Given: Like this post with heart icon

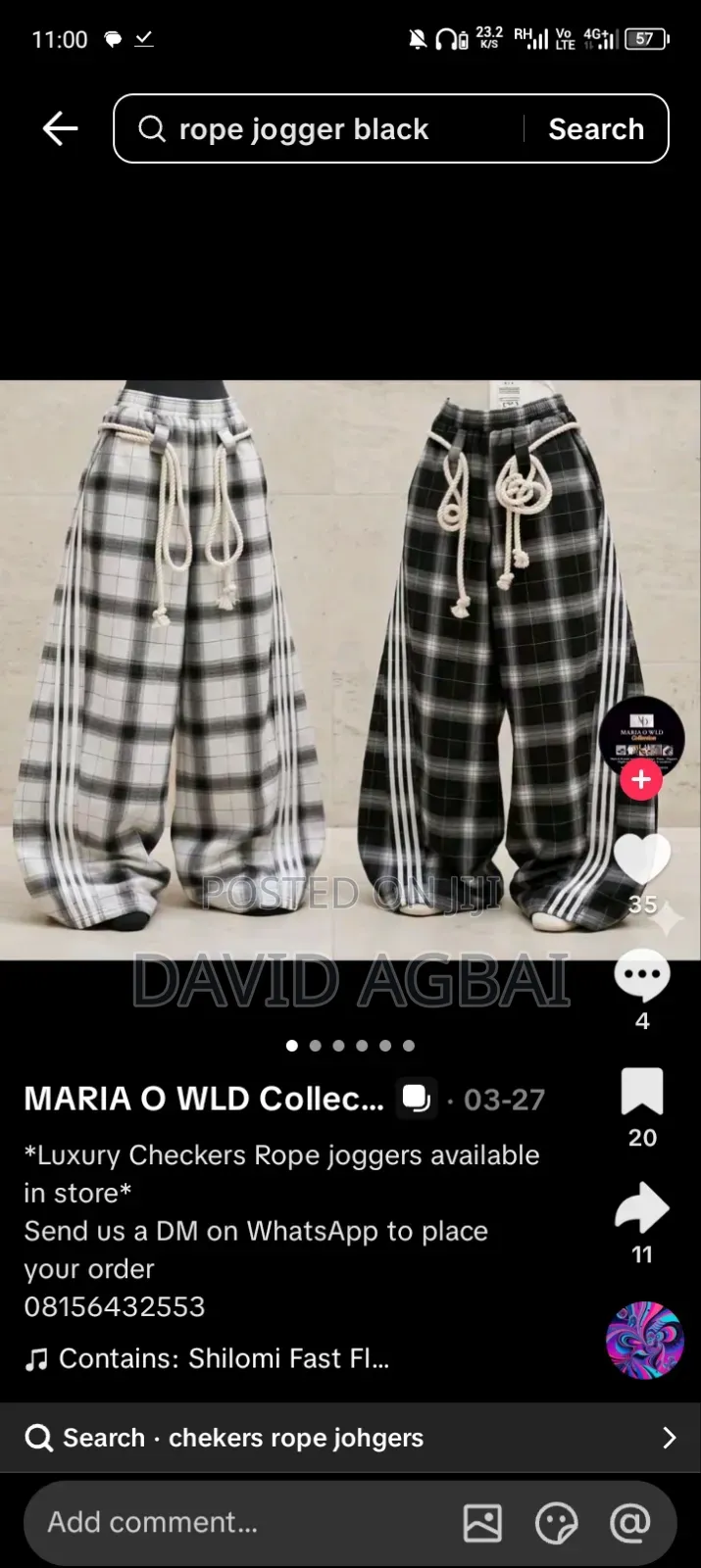Looking at the screenshot, I should (x=642, y=860).
